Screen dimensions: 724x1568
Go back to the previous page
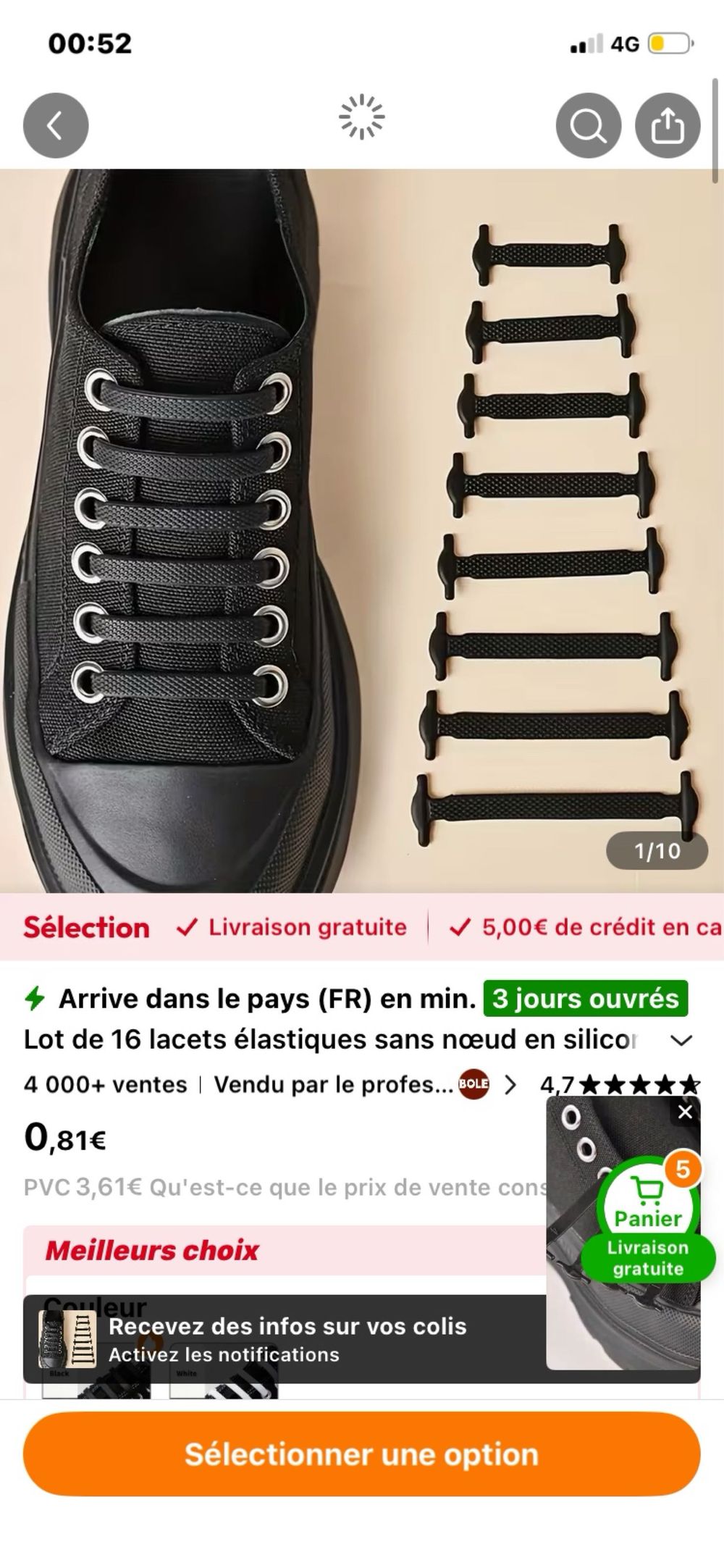(56, 126)
